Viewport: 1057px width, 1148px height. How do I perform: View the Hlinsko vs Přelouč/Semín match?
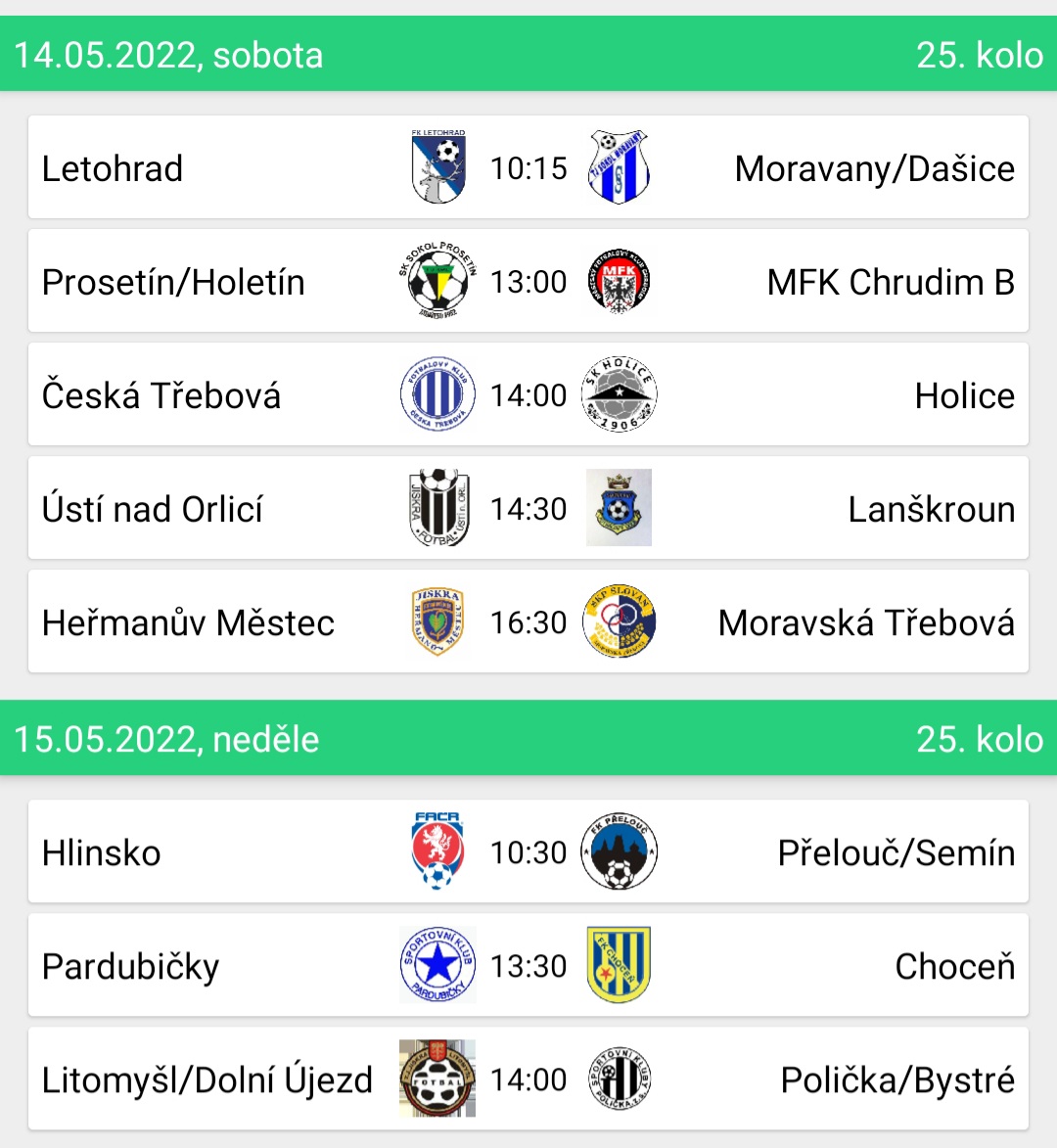528,851
